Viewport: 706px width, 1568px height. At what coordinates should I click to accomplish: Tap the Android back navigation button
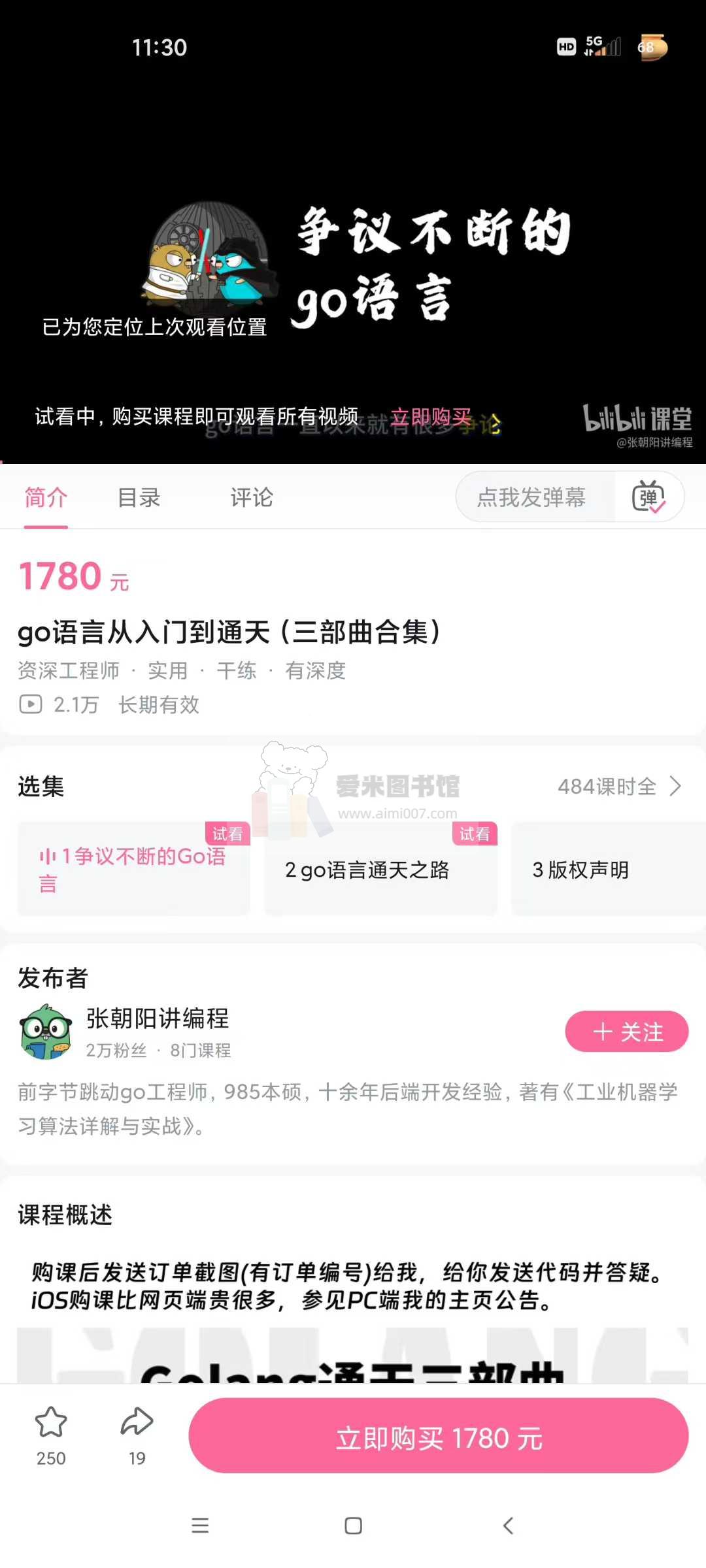(509, 1526)
